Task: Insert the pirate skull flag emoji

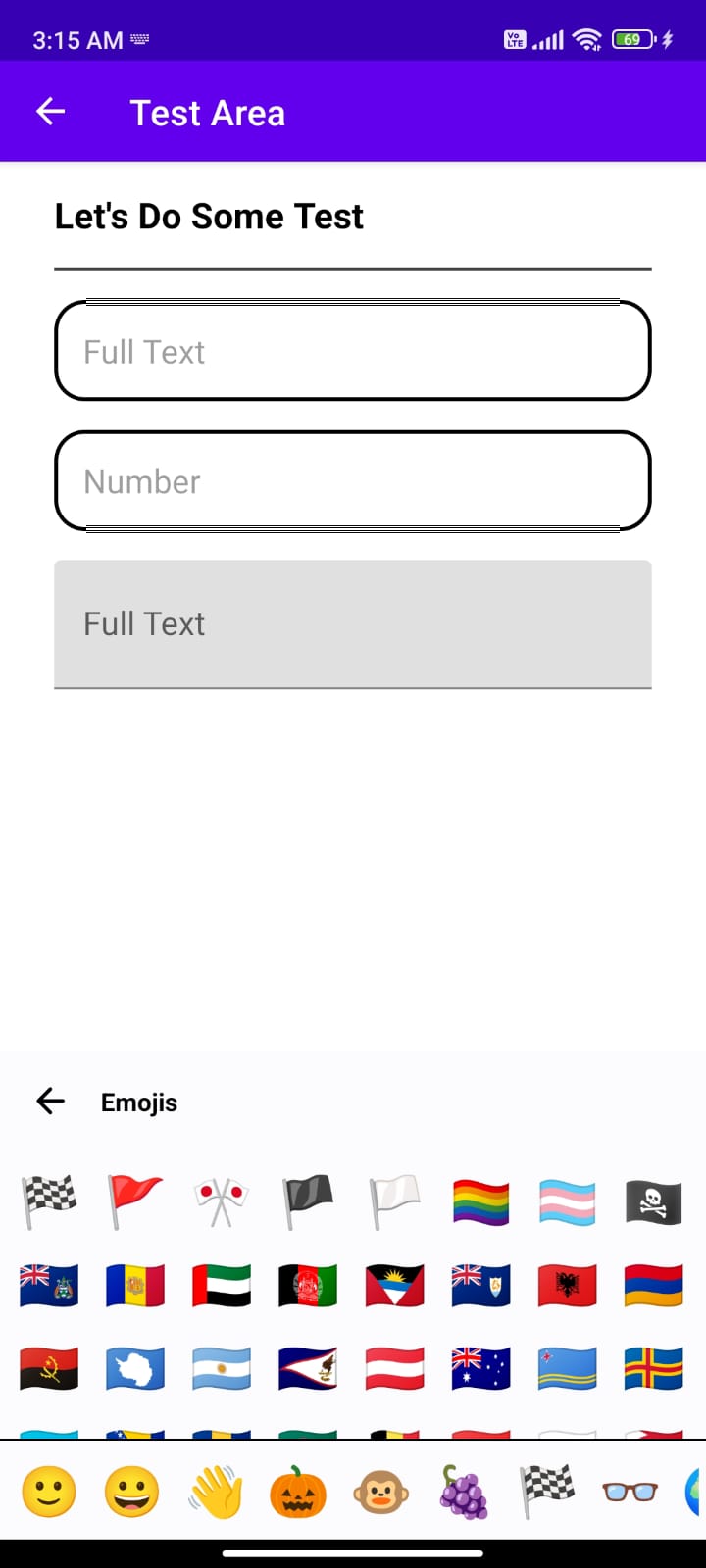Action: 653,1201
